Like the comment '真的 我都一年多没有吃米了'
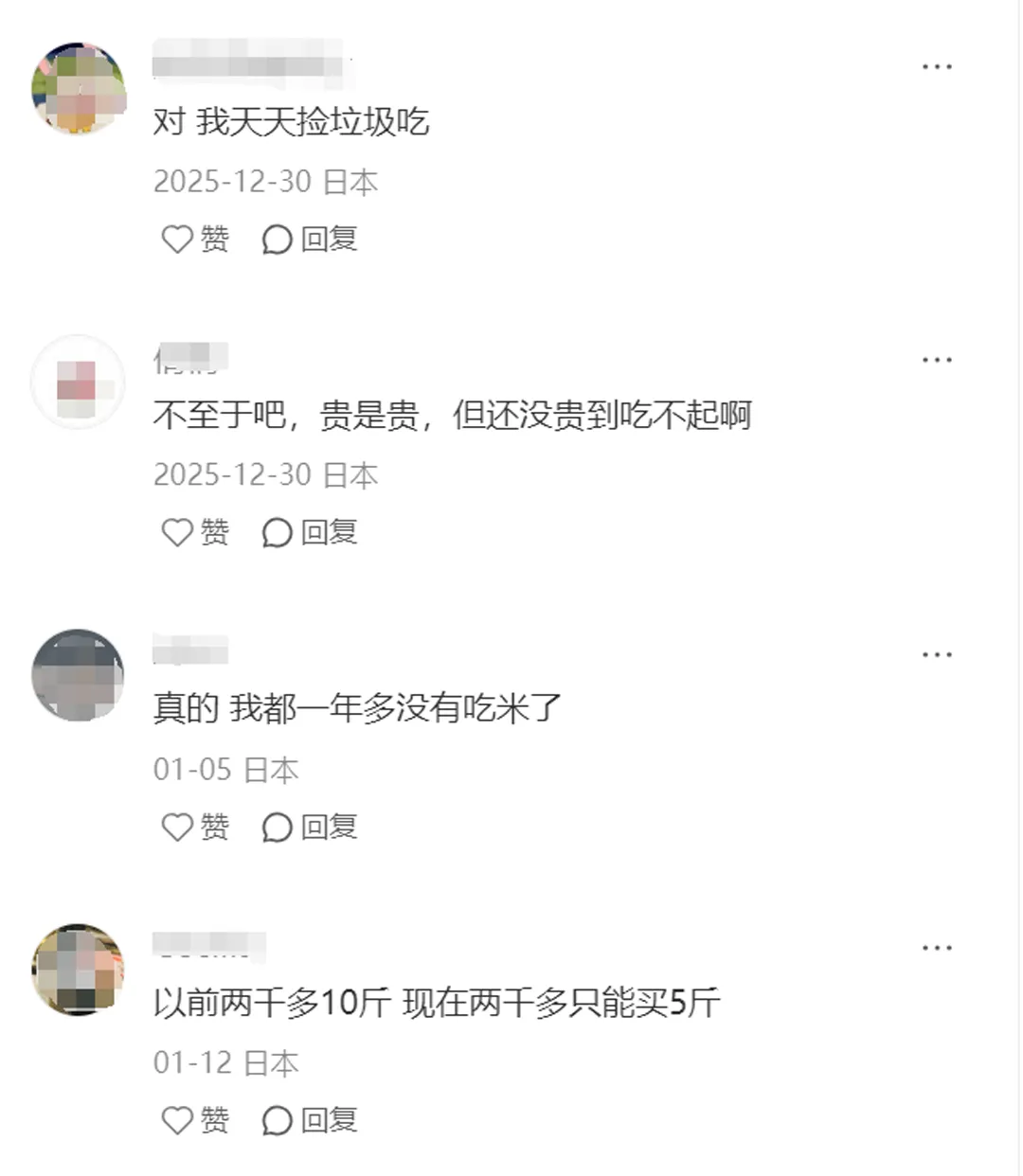 coord(194,827)
